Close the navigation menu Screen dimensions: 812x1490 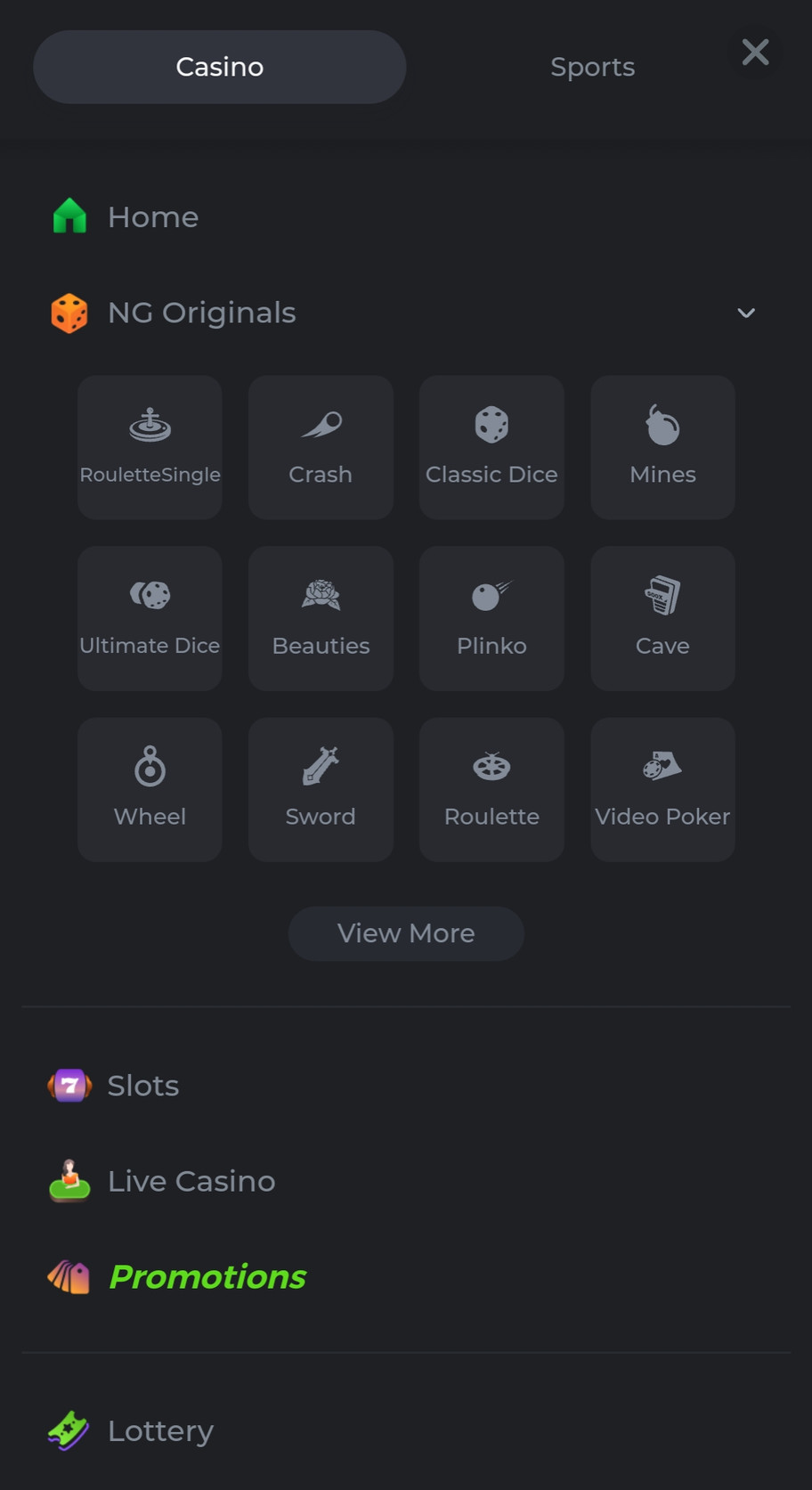tap(755, 53)
